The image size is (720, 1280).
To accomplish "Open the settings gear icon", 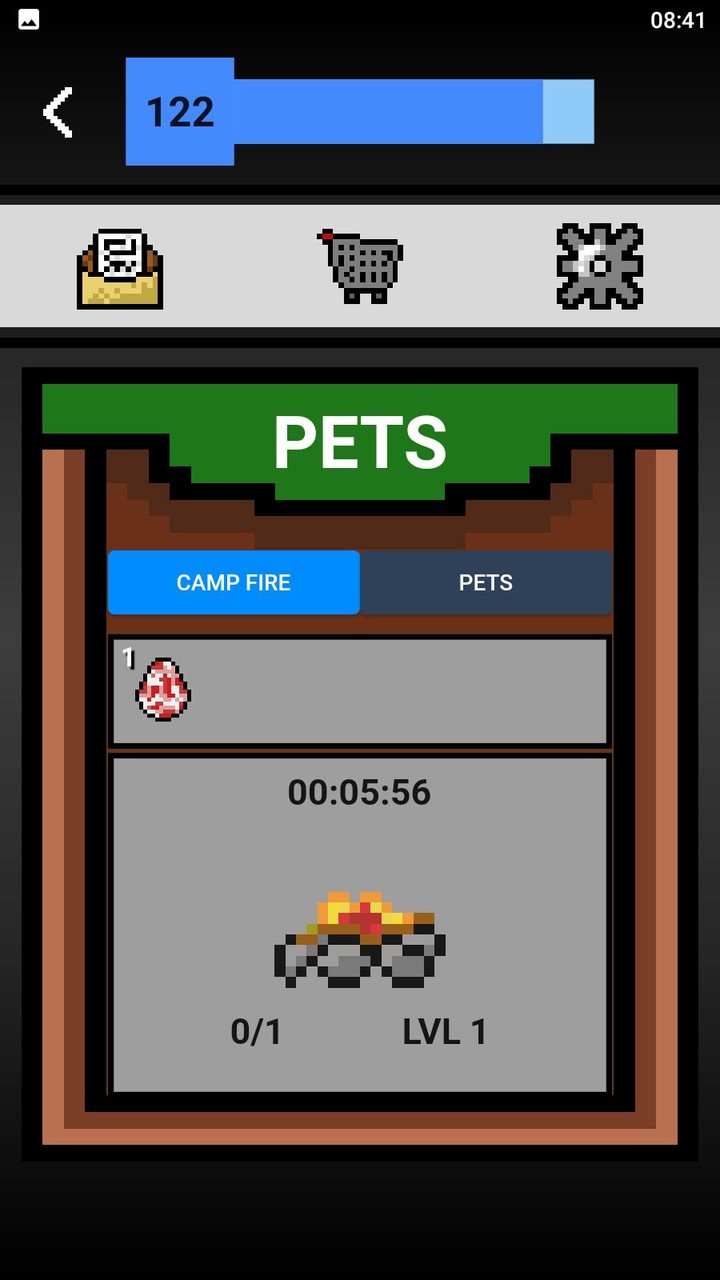I will [x=600, y=266].
